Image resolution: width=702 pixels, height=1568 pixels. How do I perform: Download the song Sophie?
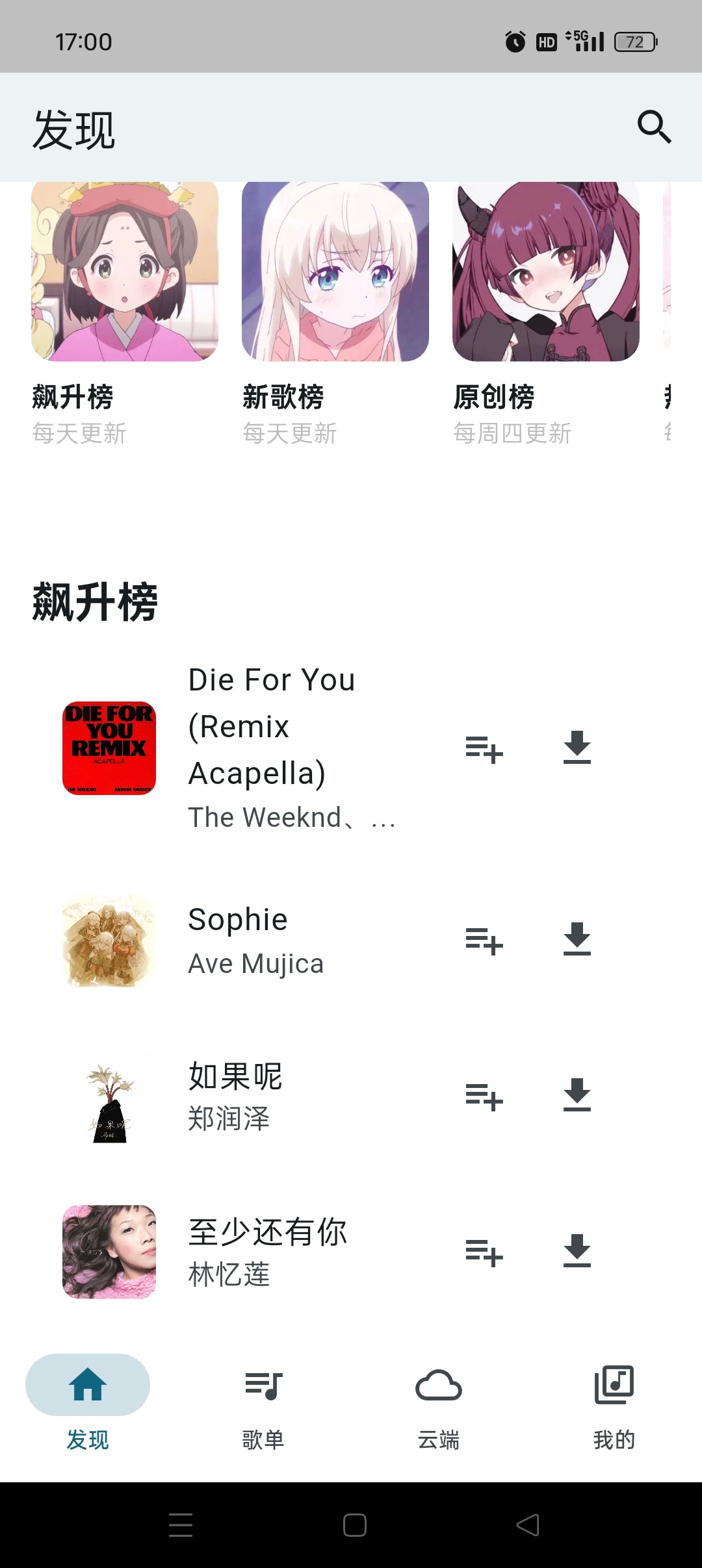(577, 939)
